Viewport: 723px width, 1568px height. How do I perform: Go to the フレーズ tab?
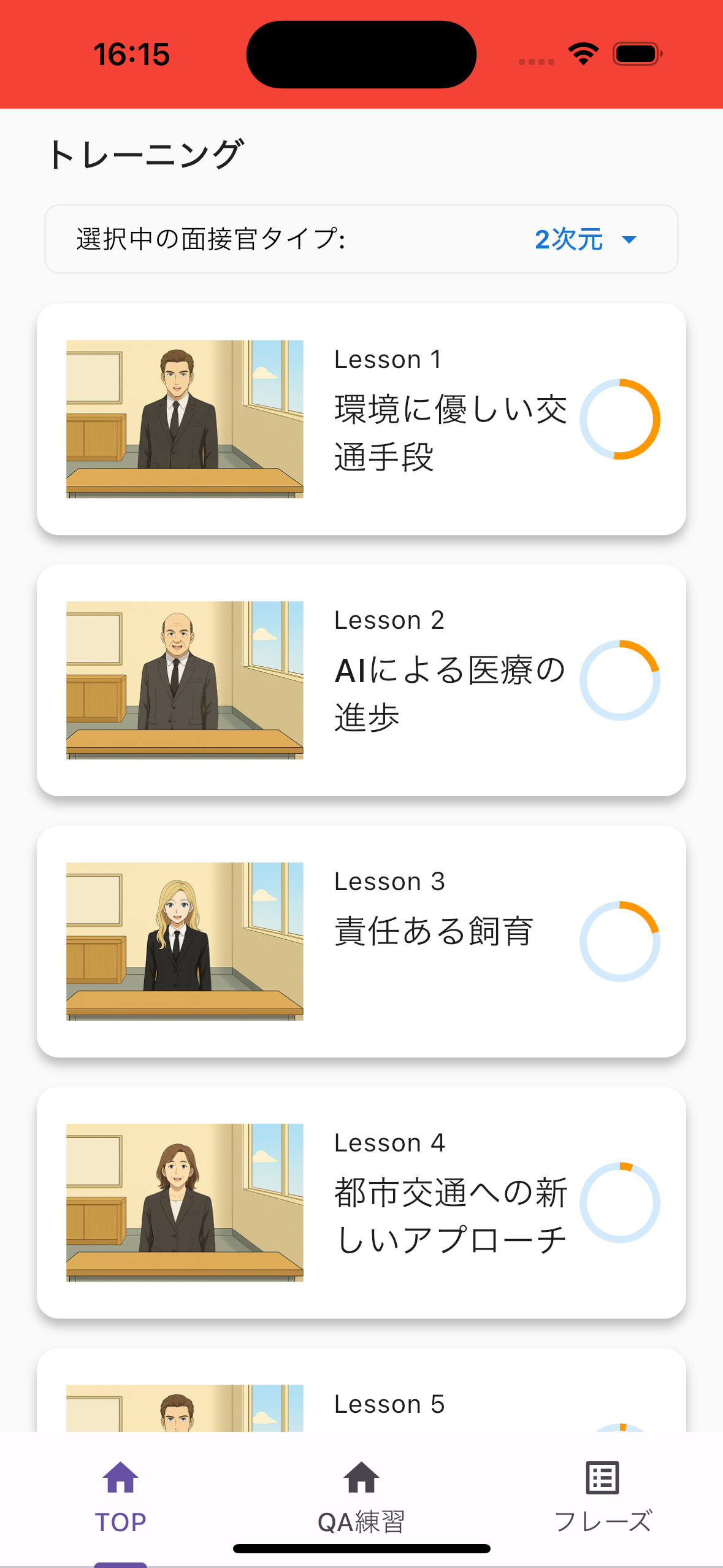[602, 1498]
